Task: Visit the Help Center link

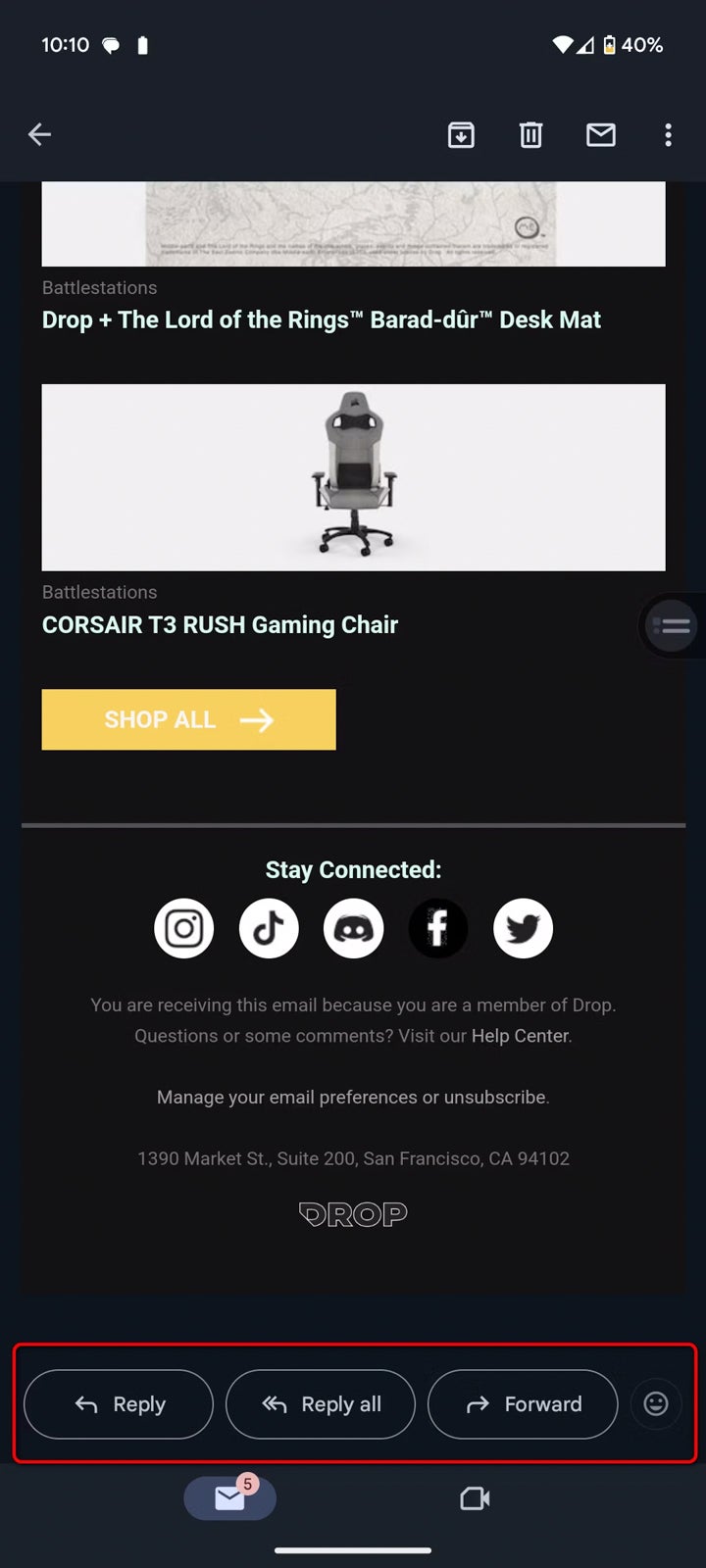Action: 520,1036
